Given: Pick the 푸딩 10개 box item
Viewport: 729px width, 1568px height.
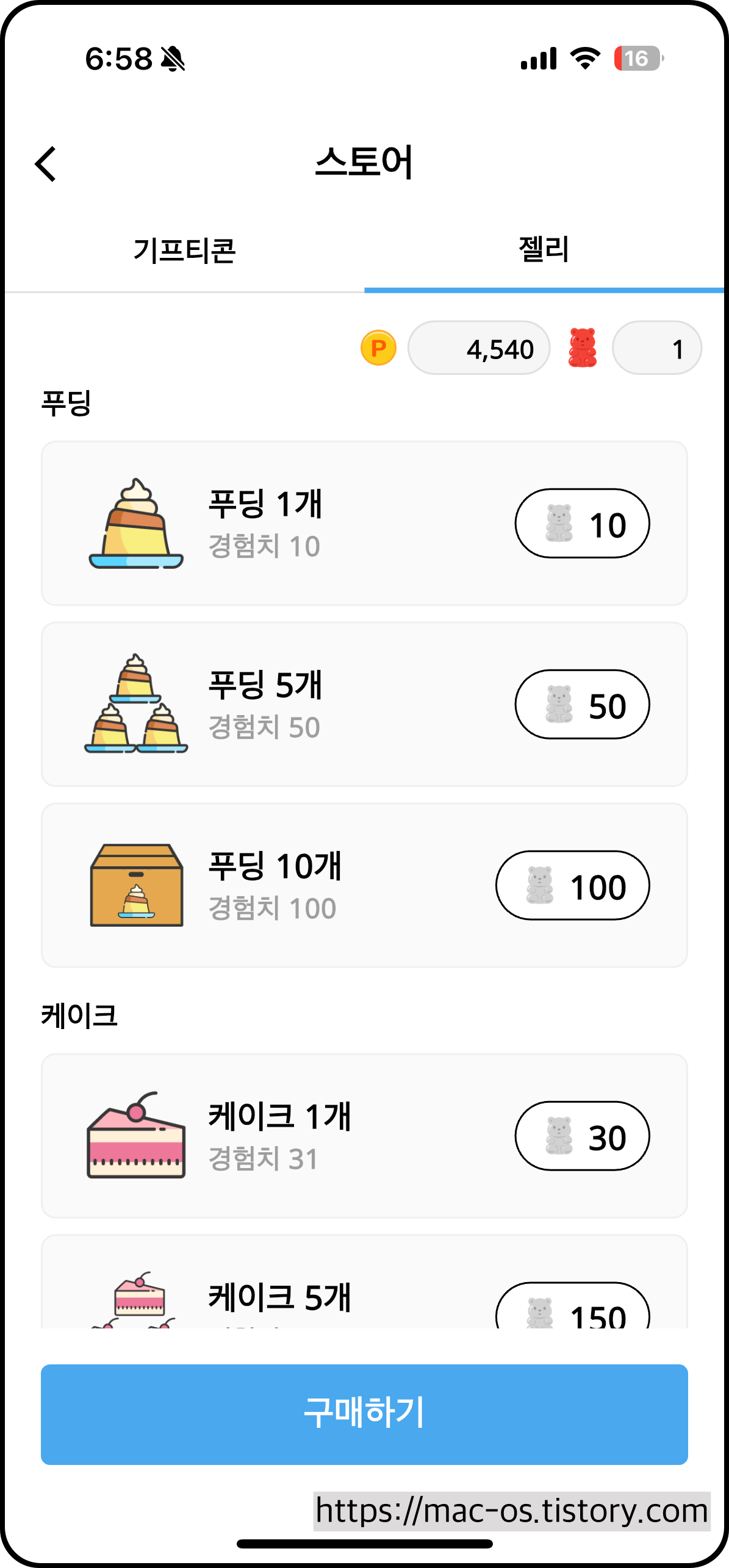Looking at the screenshot, I should point(364,885).
